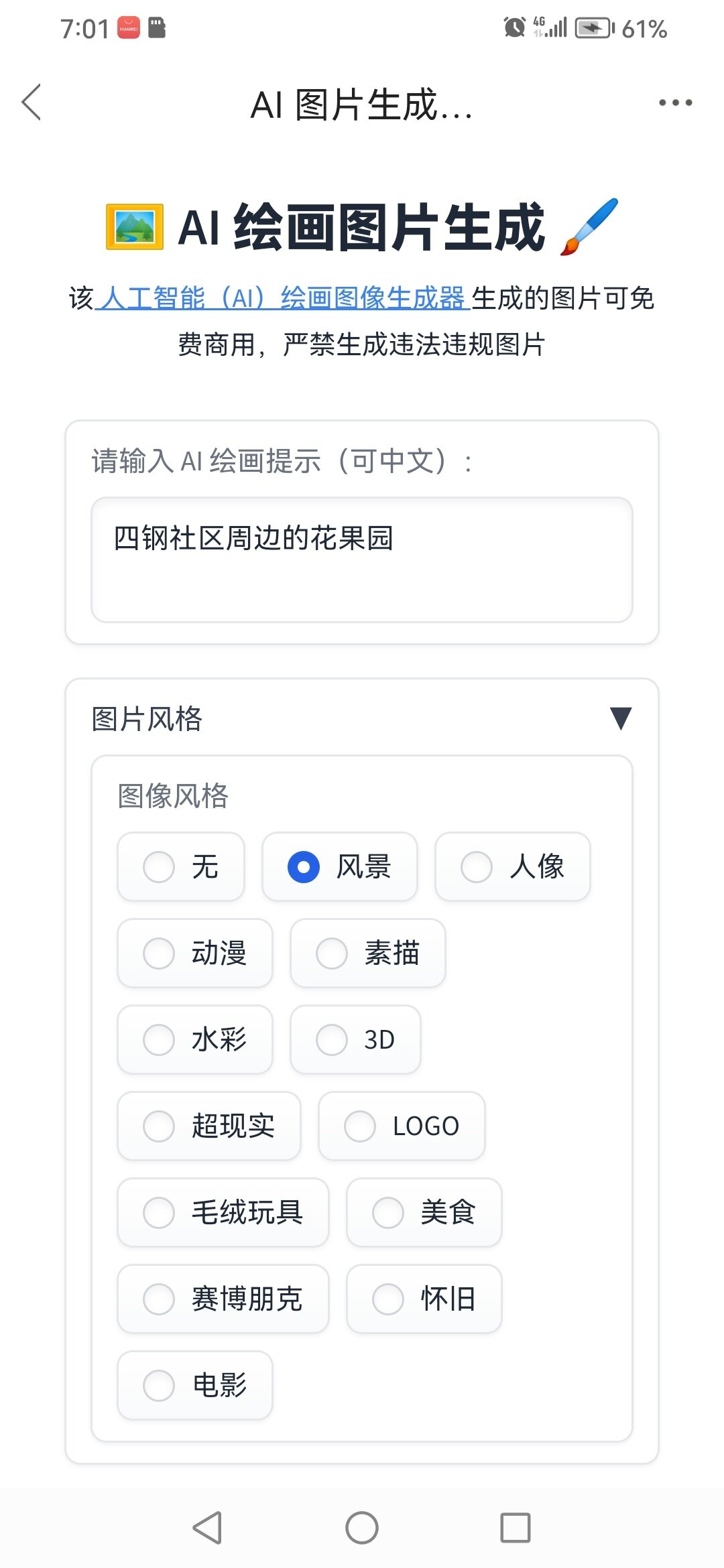Viewport: 724px width, 1568px height.
Task: Choose the LOGO style option
Action: tap(402, 1126)
